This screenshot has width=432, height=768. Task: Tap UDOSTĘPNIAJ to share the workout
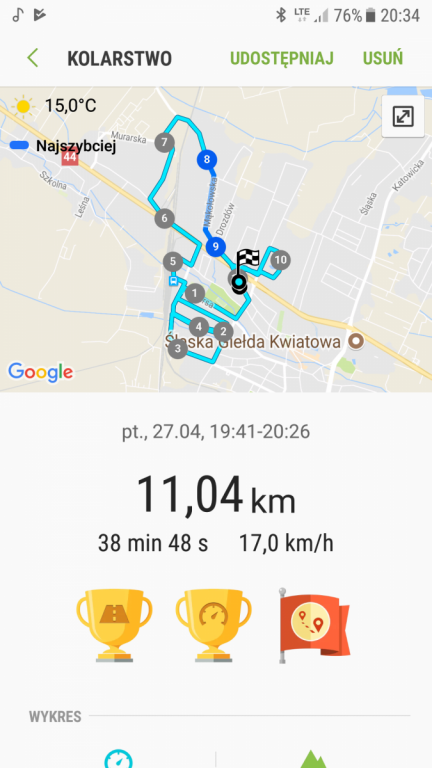click(282, 58)
